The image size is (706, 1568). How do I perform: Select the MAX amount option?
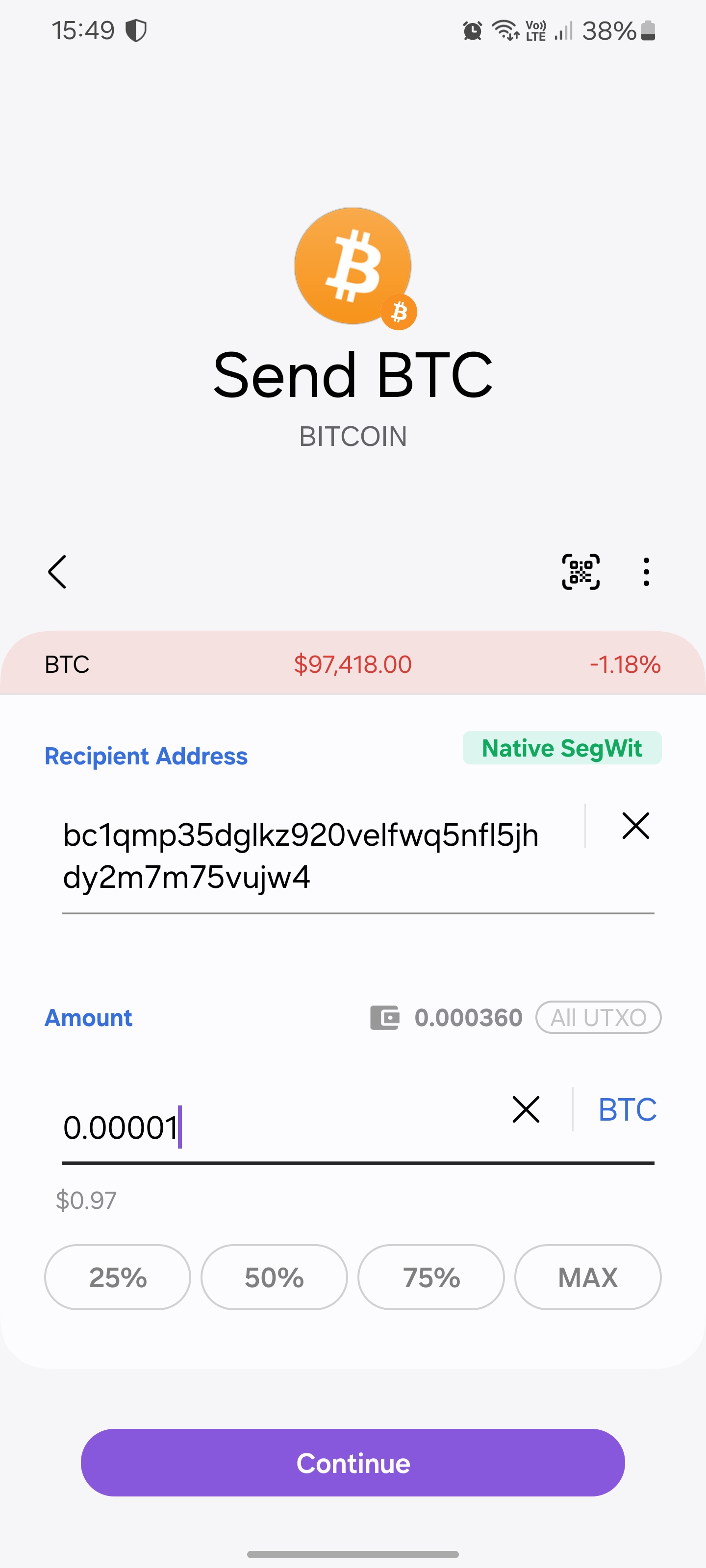click(587, 1277)
